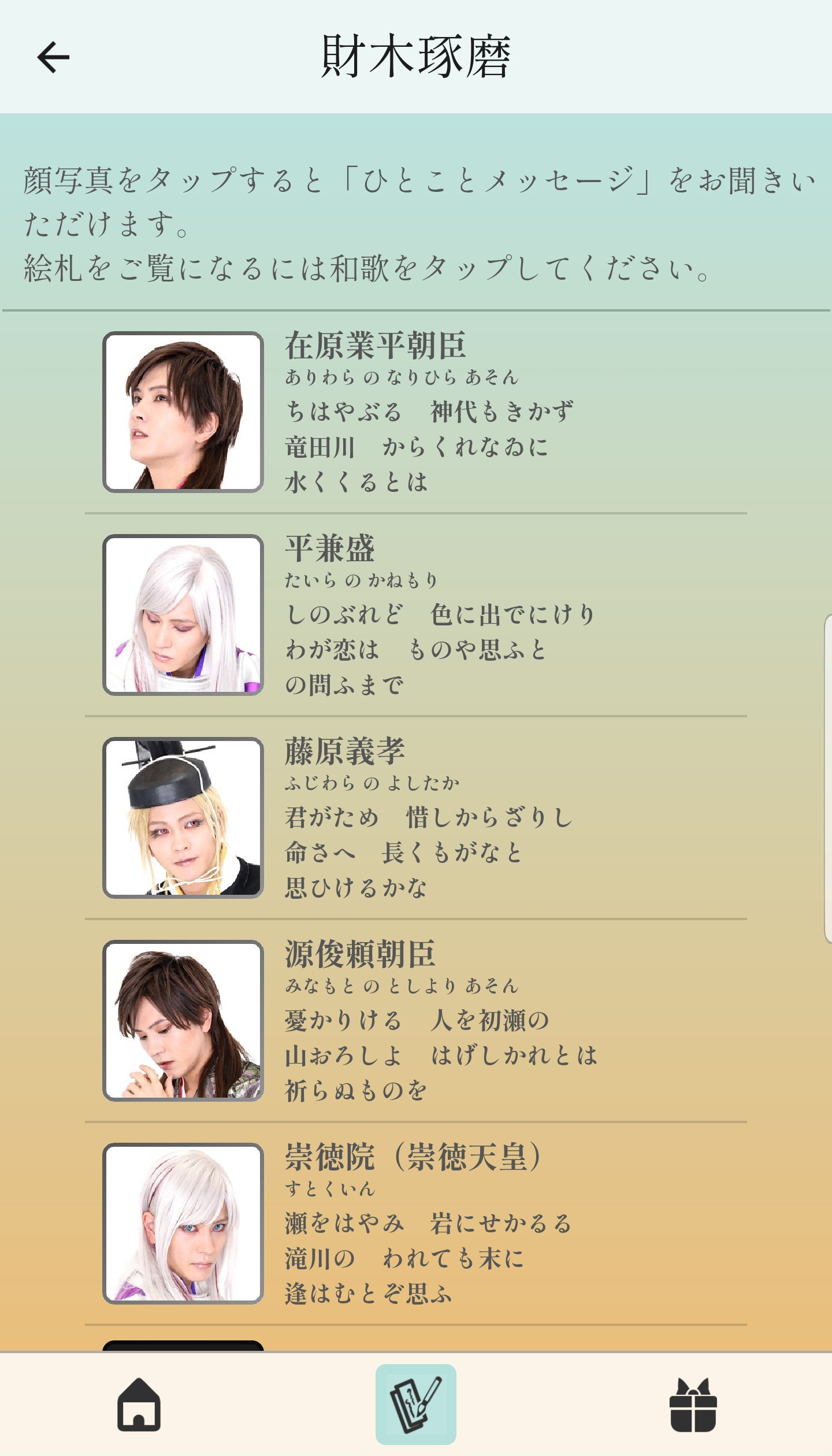Switch to the home tab

pyautogui.click(x=139, y=1405)
